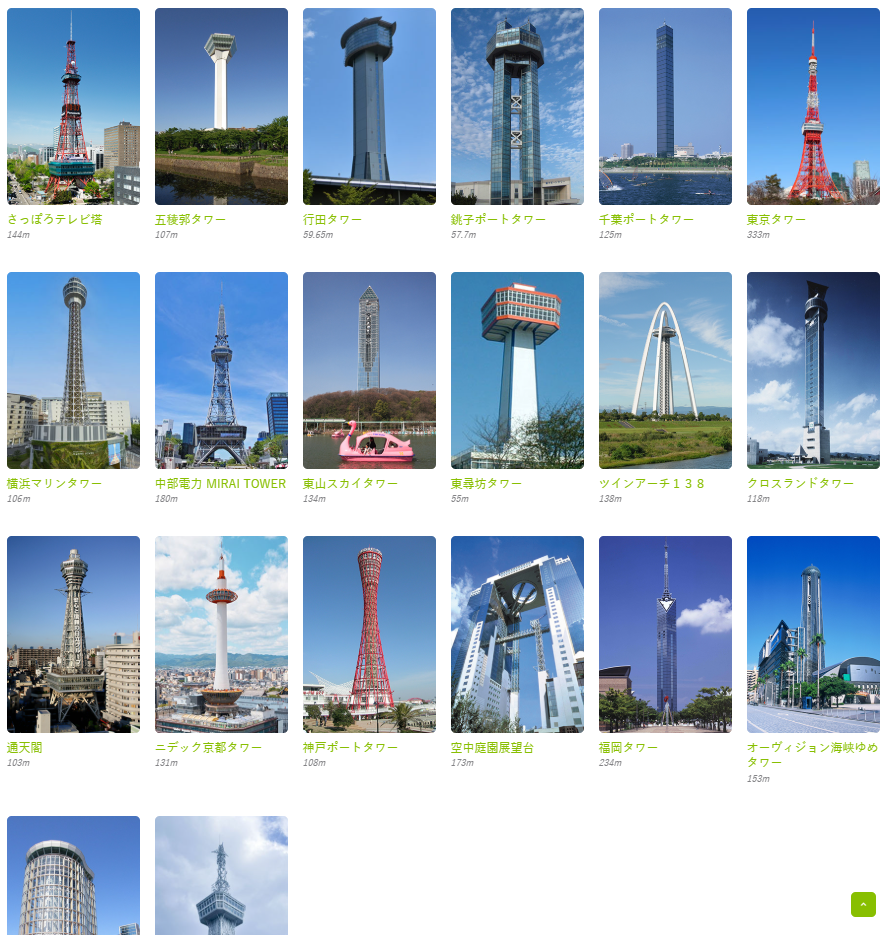Open the 銚子ポートタワー card

pyautogui.click(x=517, y=107)
